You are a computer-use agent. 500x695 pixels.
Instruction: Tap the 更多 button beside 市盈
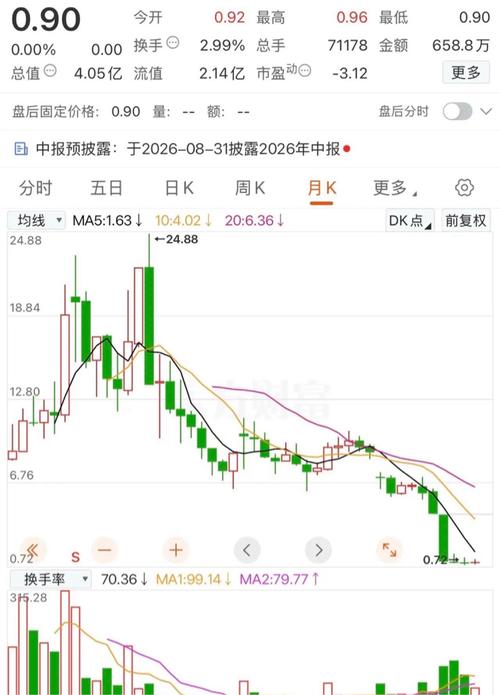pyautogui.click(x=465, y=72)
